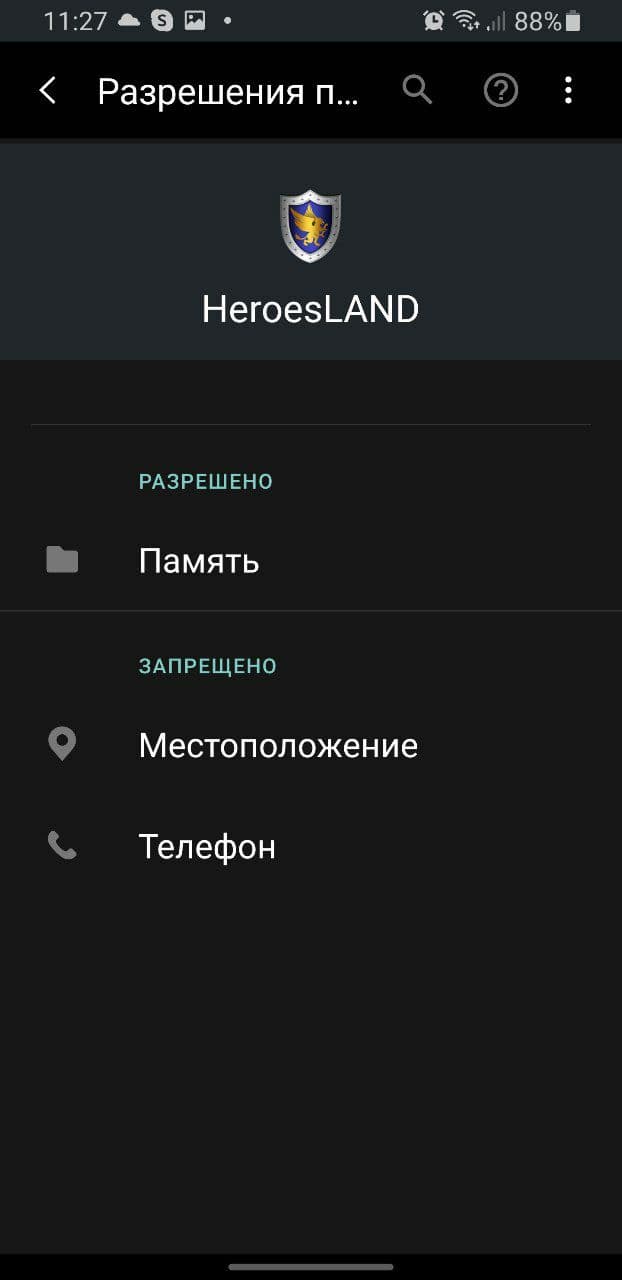Open the Местоположение permission row

[310, 745]
